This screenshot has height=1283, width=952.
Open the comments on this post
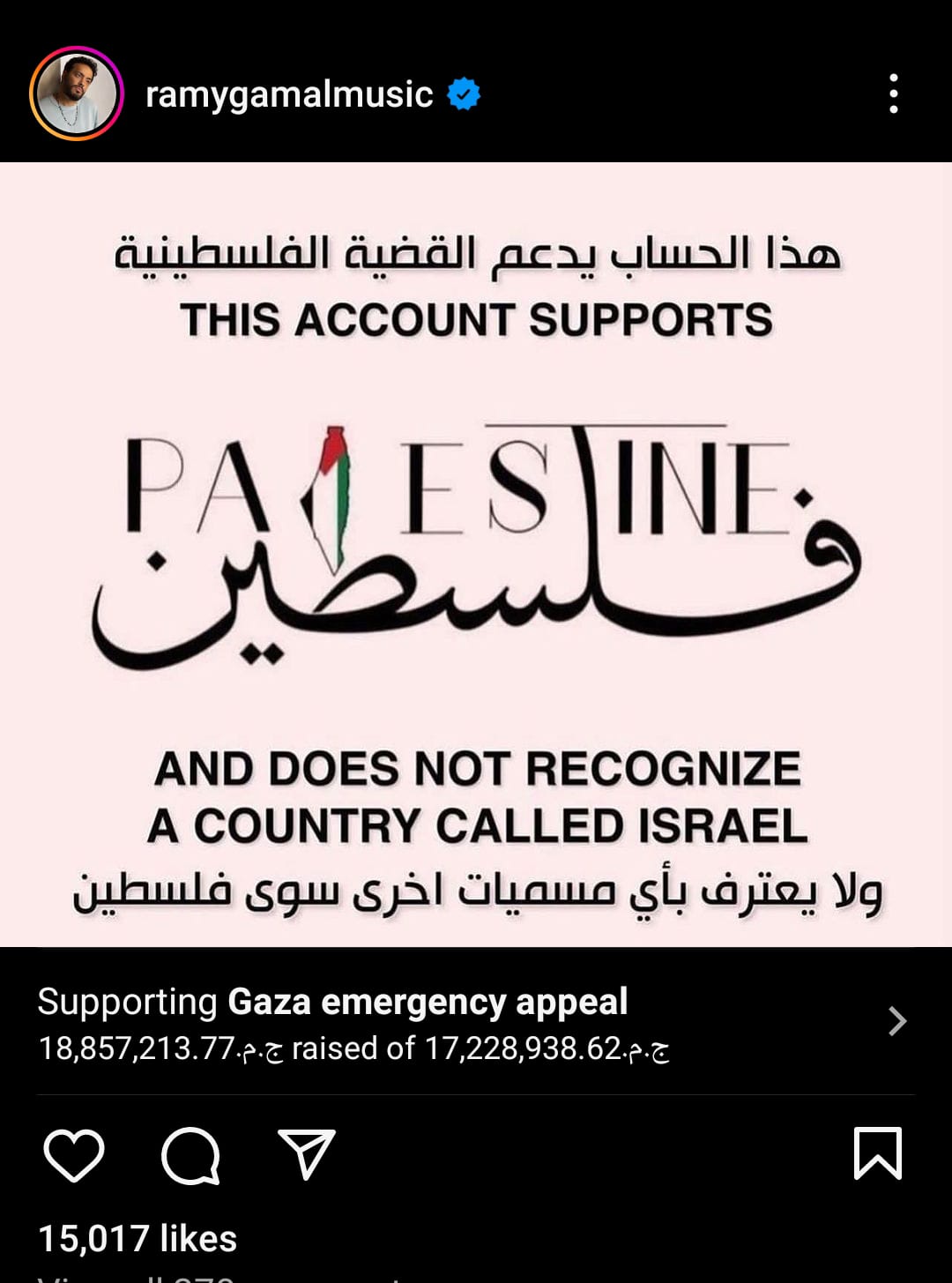pos(190,1154)
